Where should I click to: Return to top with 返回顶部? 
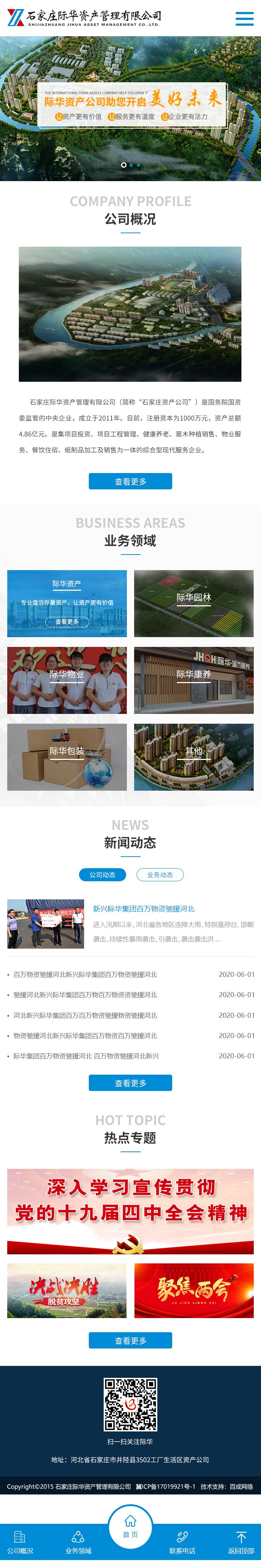(241, 1542)
